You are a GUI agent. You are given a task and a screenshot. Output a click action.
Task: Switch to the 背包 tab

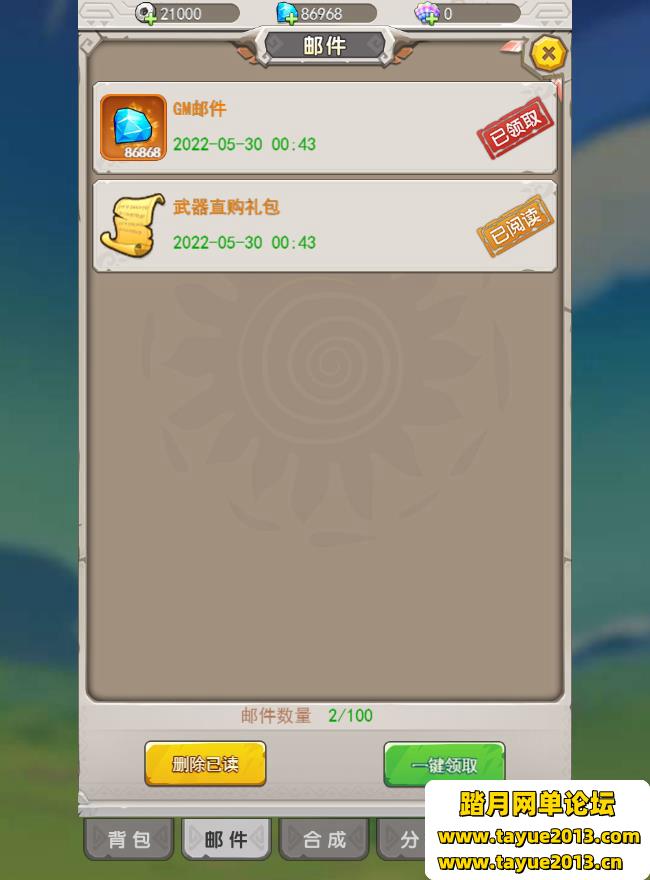pyautogui.click(x=129, y=840)
